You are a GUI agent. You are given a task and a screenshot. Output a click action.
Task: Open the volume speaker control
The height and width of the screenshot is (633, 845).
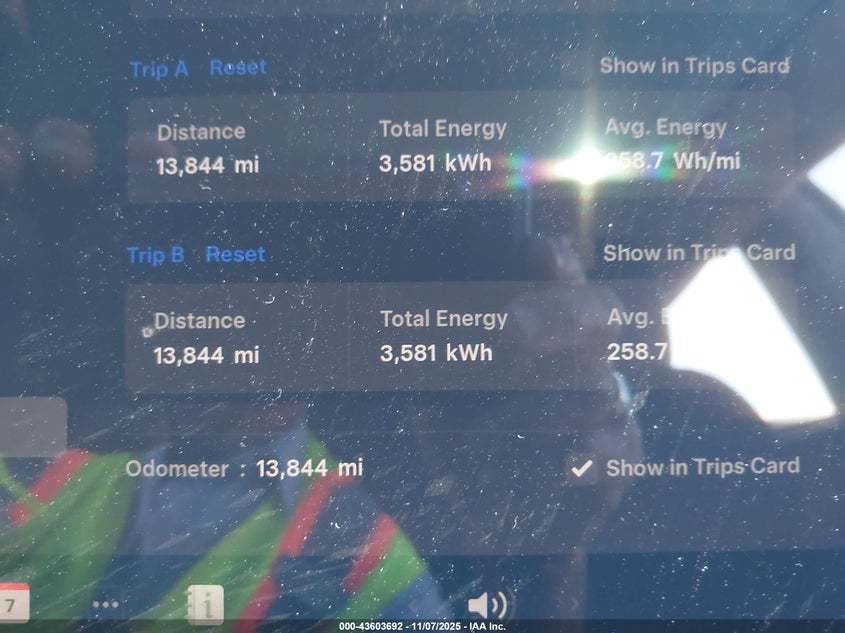487,604
